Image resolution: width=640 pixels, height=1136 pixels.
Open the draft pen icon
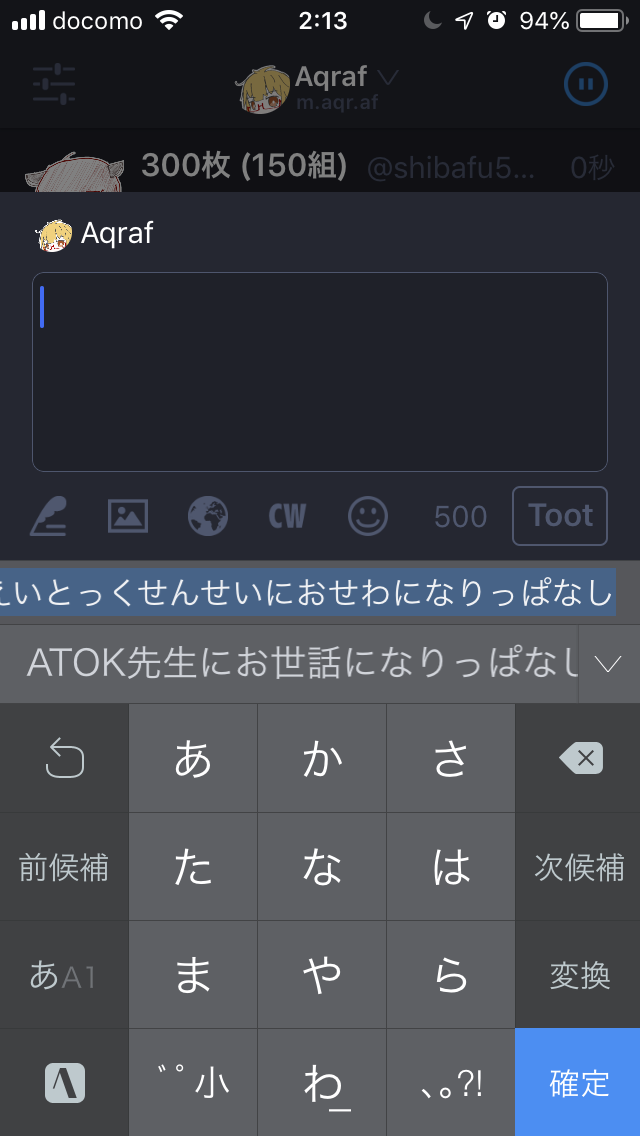coord(50,516)
